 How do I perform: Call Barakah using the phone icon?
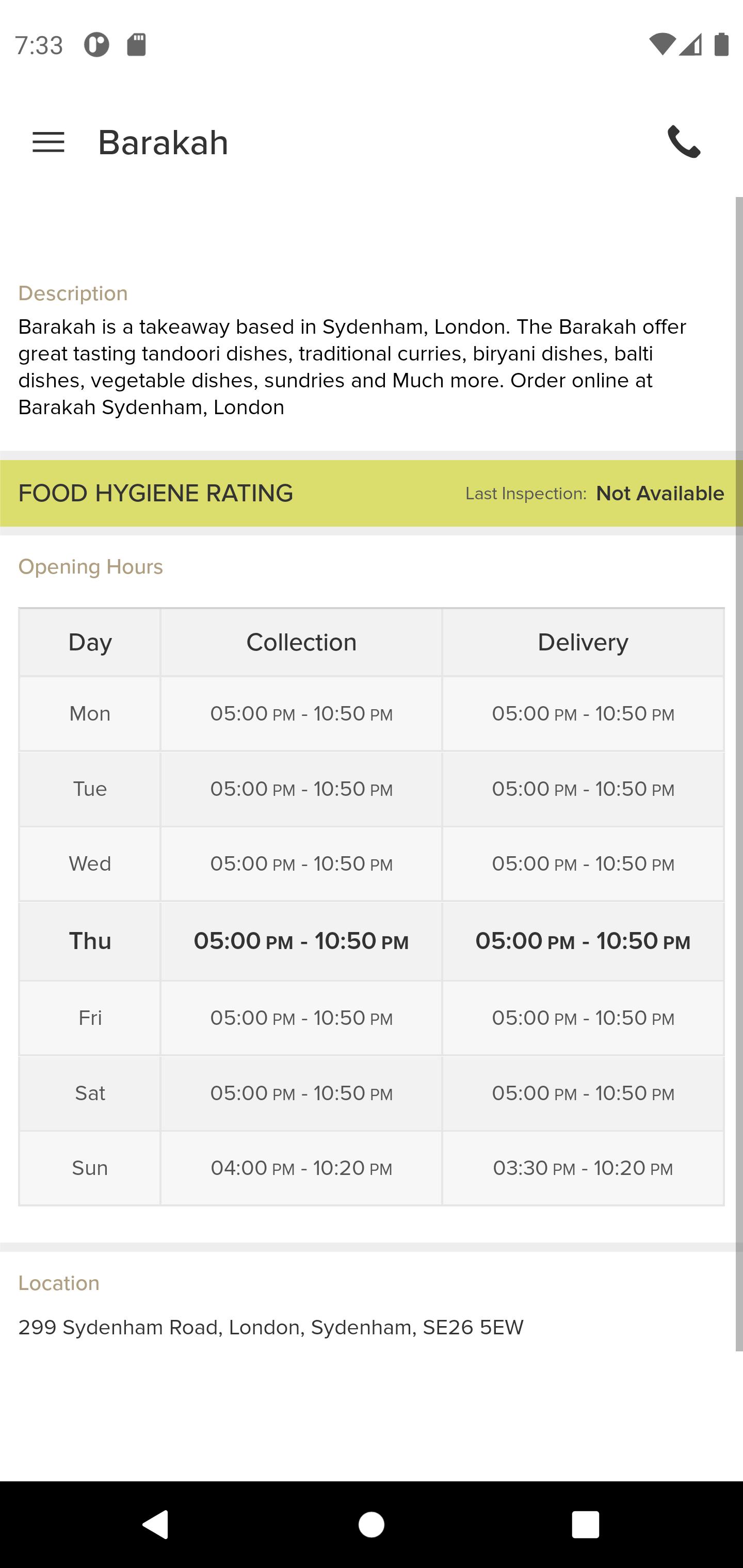pos(684,142)
